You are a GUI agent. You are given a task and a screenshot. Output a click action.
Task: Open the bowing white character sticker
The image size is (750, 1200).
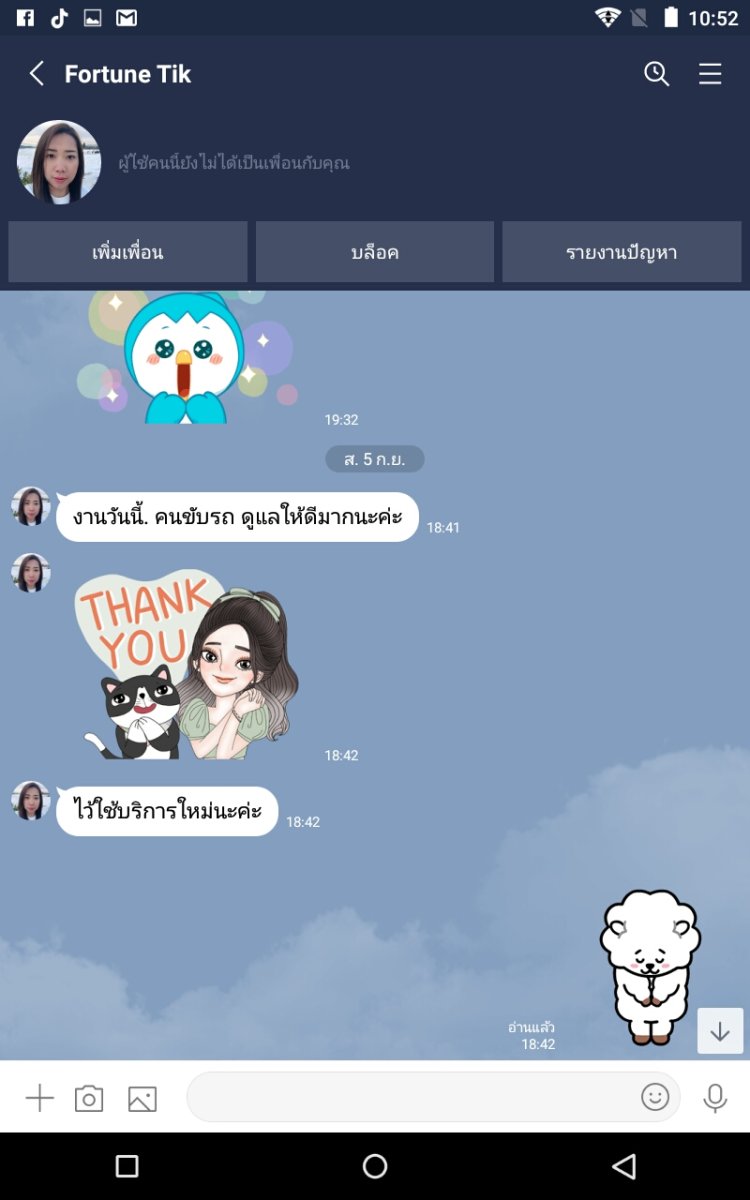pos(650,967)
